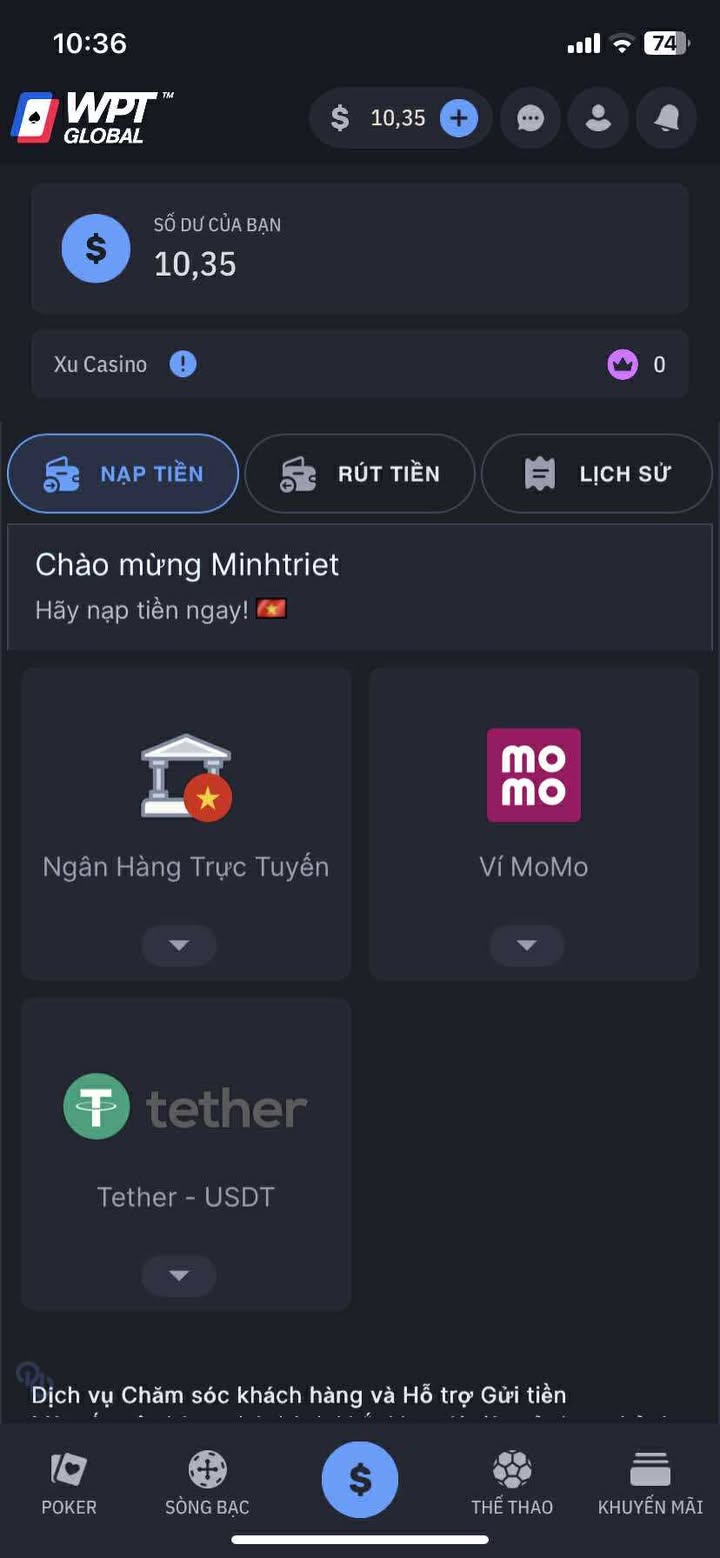The width and height of the screenshot is (720, 1558).
Task: Open the notifications bell
Action: [x=666, y=118]
